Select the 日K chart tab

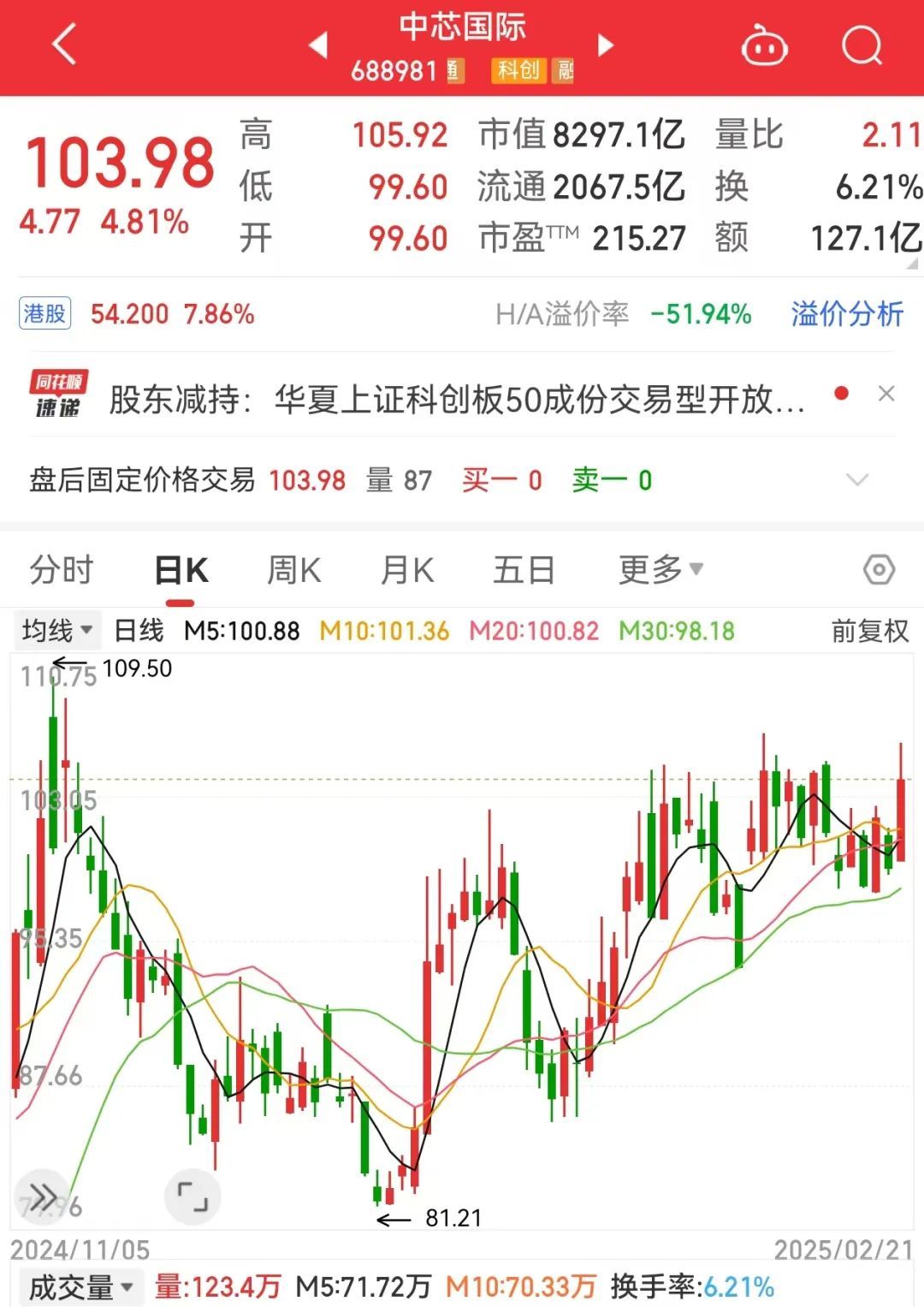point(181,570)
